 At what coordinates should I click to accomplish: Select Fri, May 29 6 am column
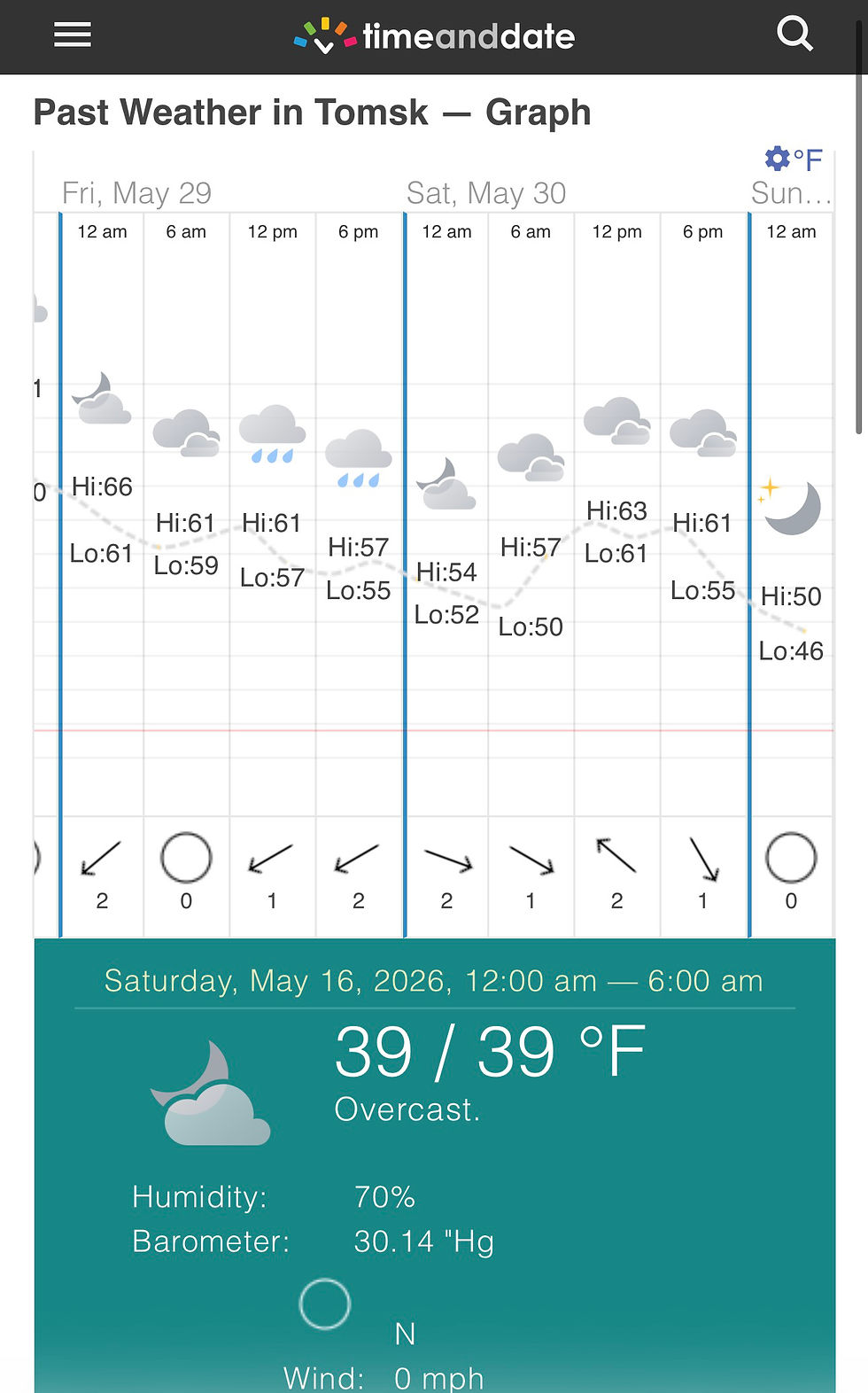click(186, 575)
